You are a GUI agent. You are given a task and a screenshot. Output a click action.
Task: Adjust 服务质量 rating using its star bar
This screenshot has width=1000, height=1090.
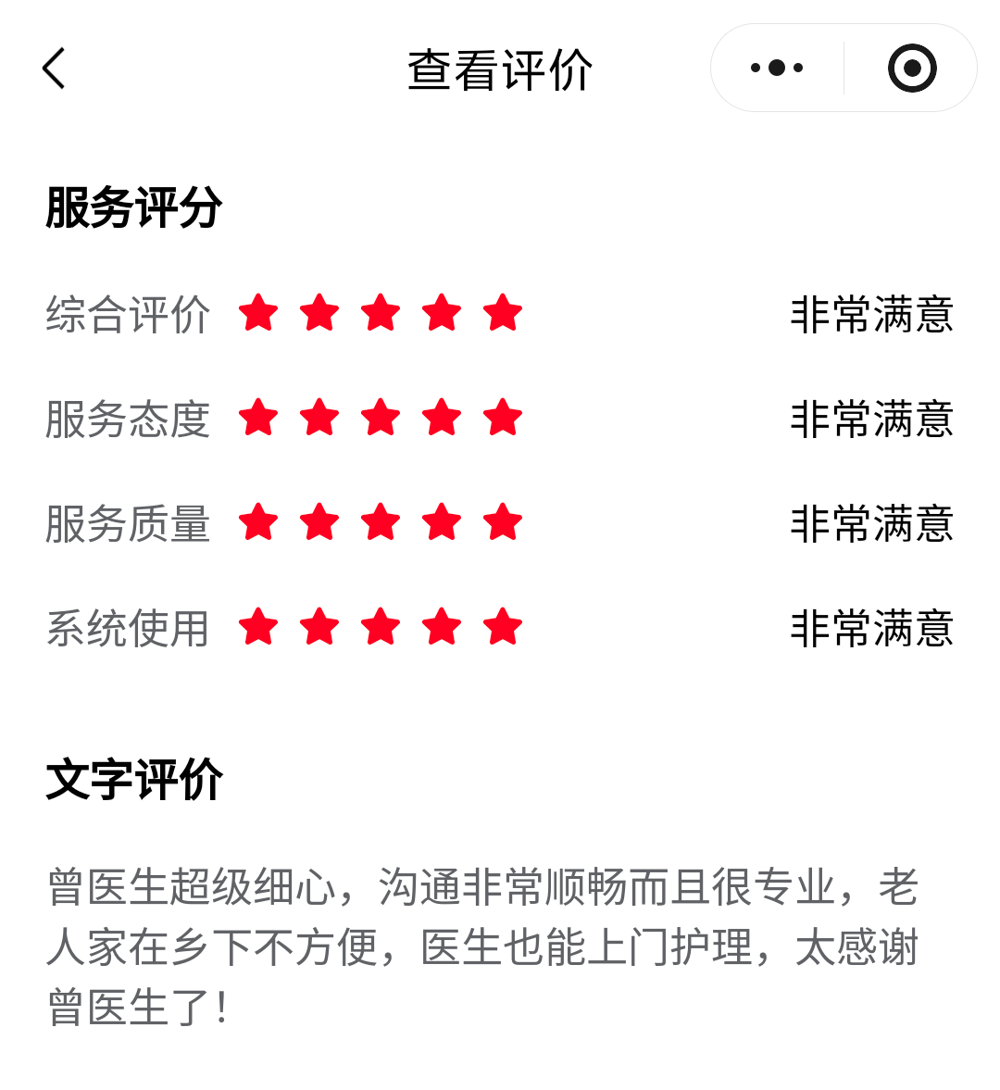tap(380, 522)
